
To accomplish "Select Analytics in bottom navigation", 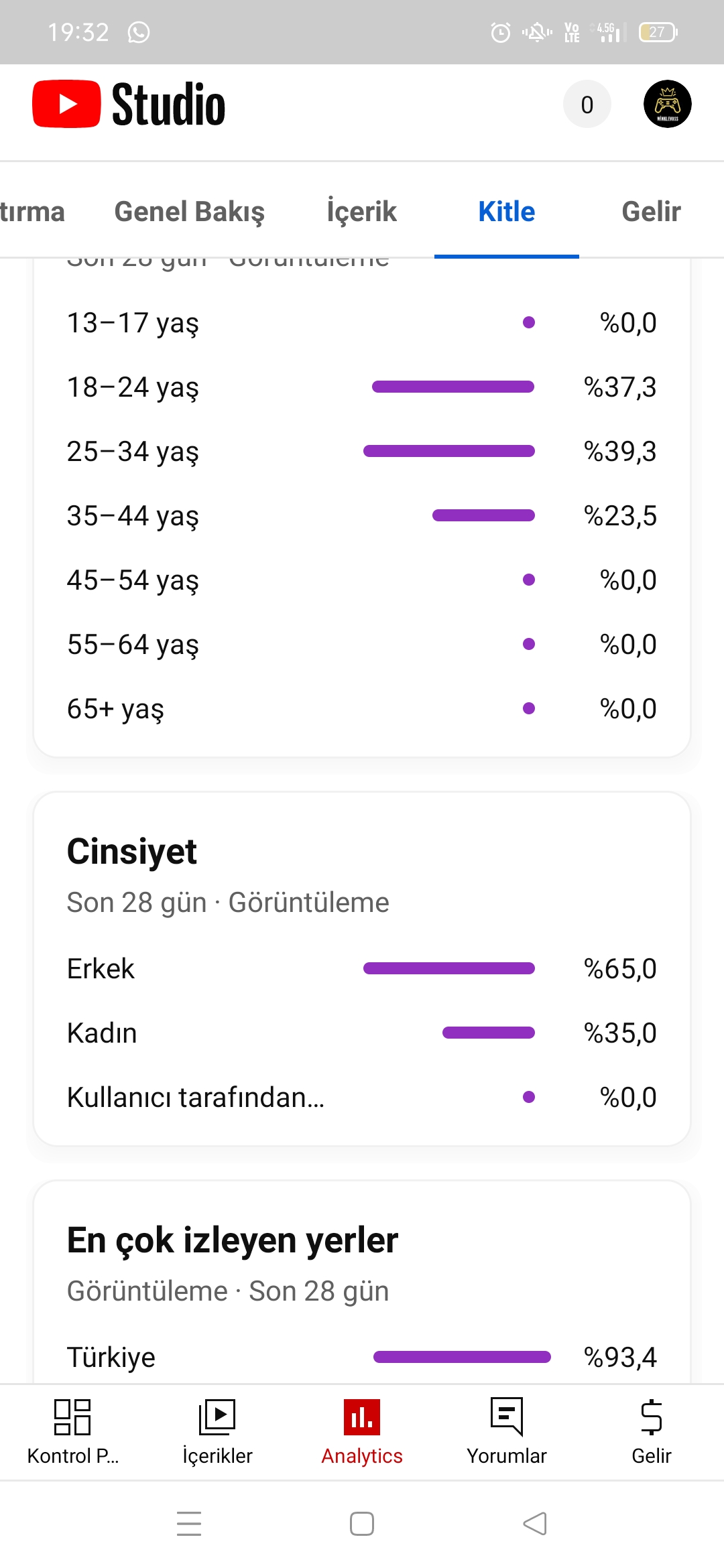I will 362,1432.
